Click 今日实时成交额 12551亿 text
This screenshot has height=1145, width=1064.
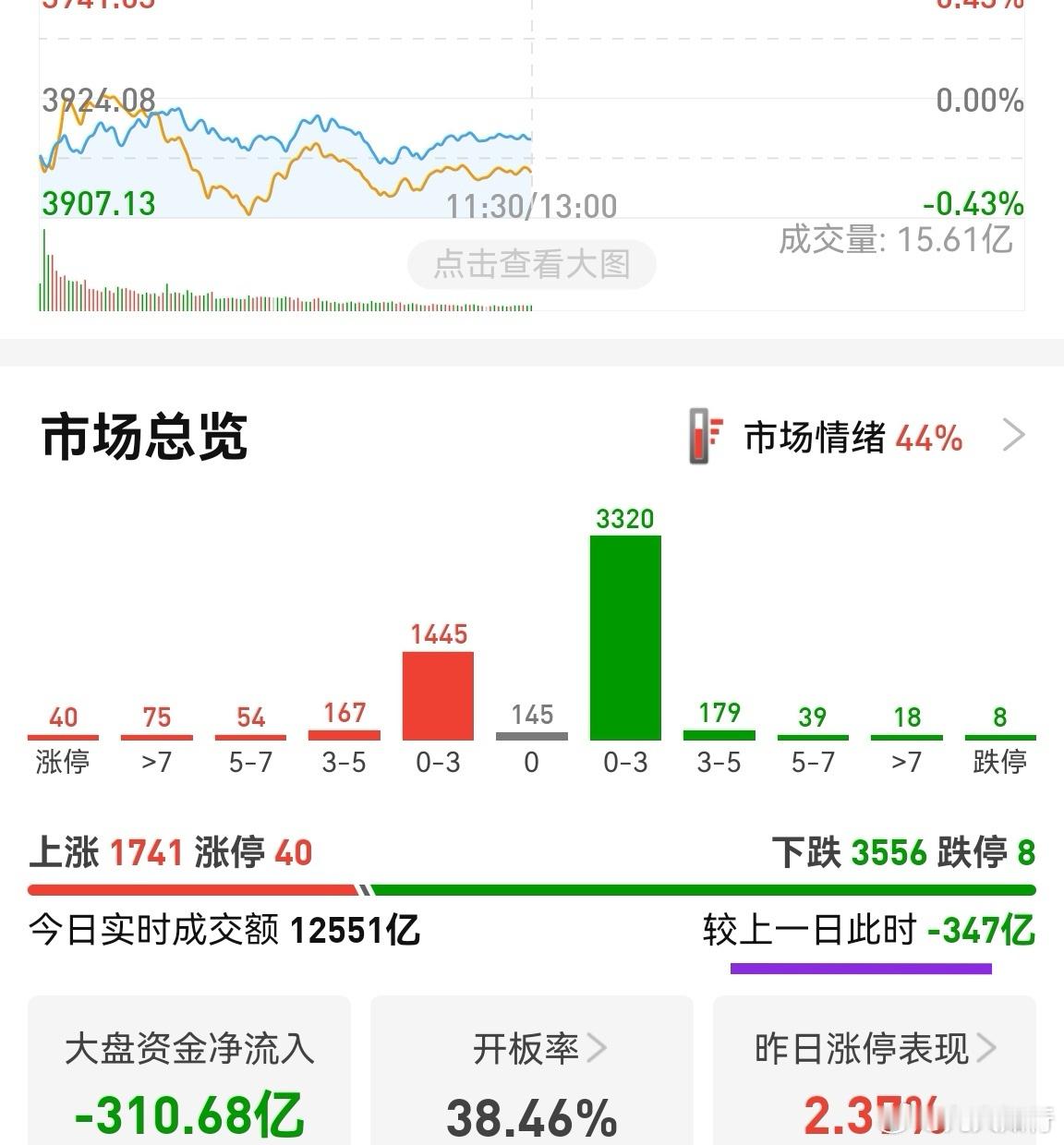coord(224,932)
